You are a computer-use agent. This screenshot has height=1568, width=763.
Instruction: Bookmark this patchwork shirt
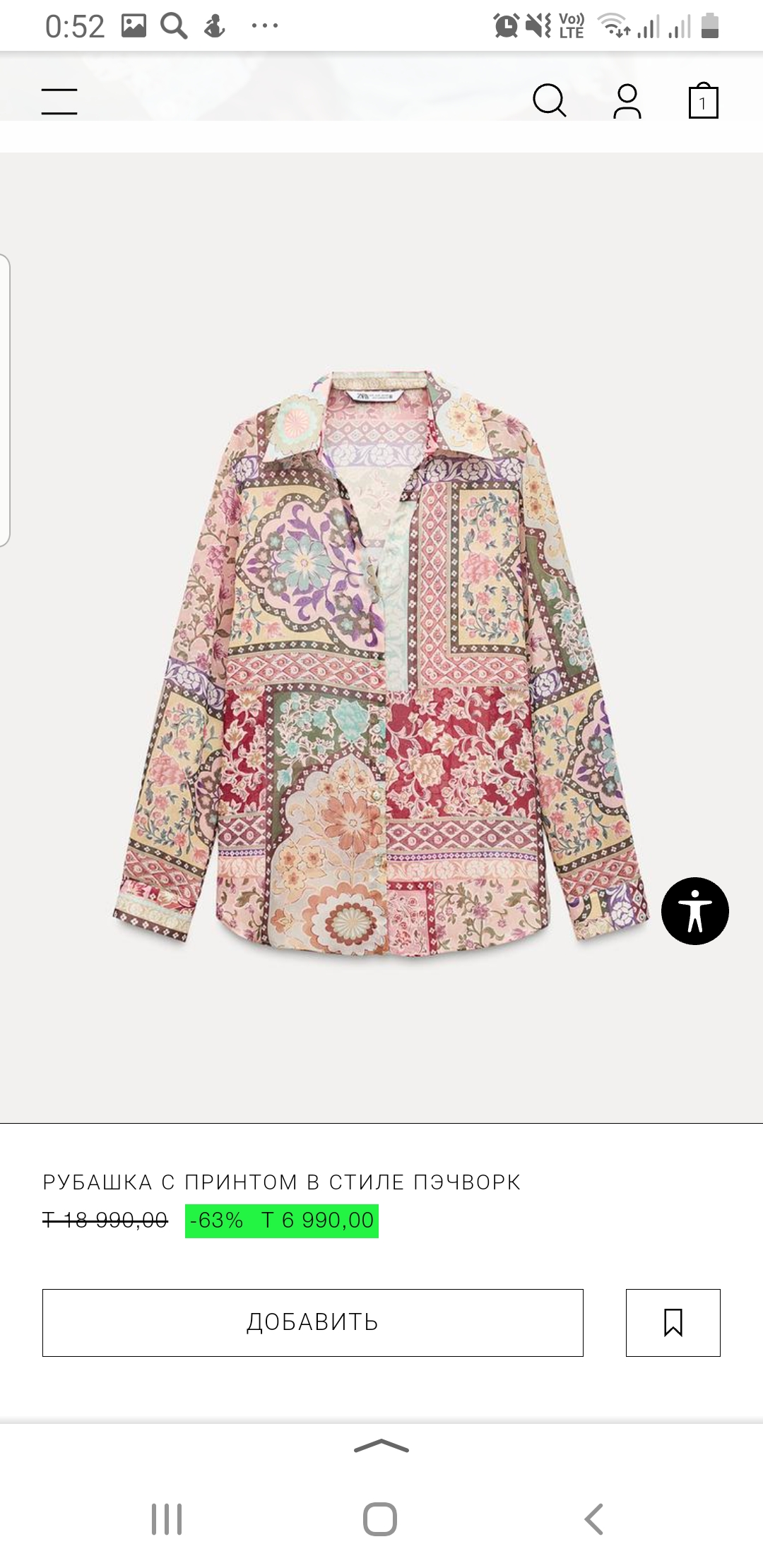[673, 1322]
